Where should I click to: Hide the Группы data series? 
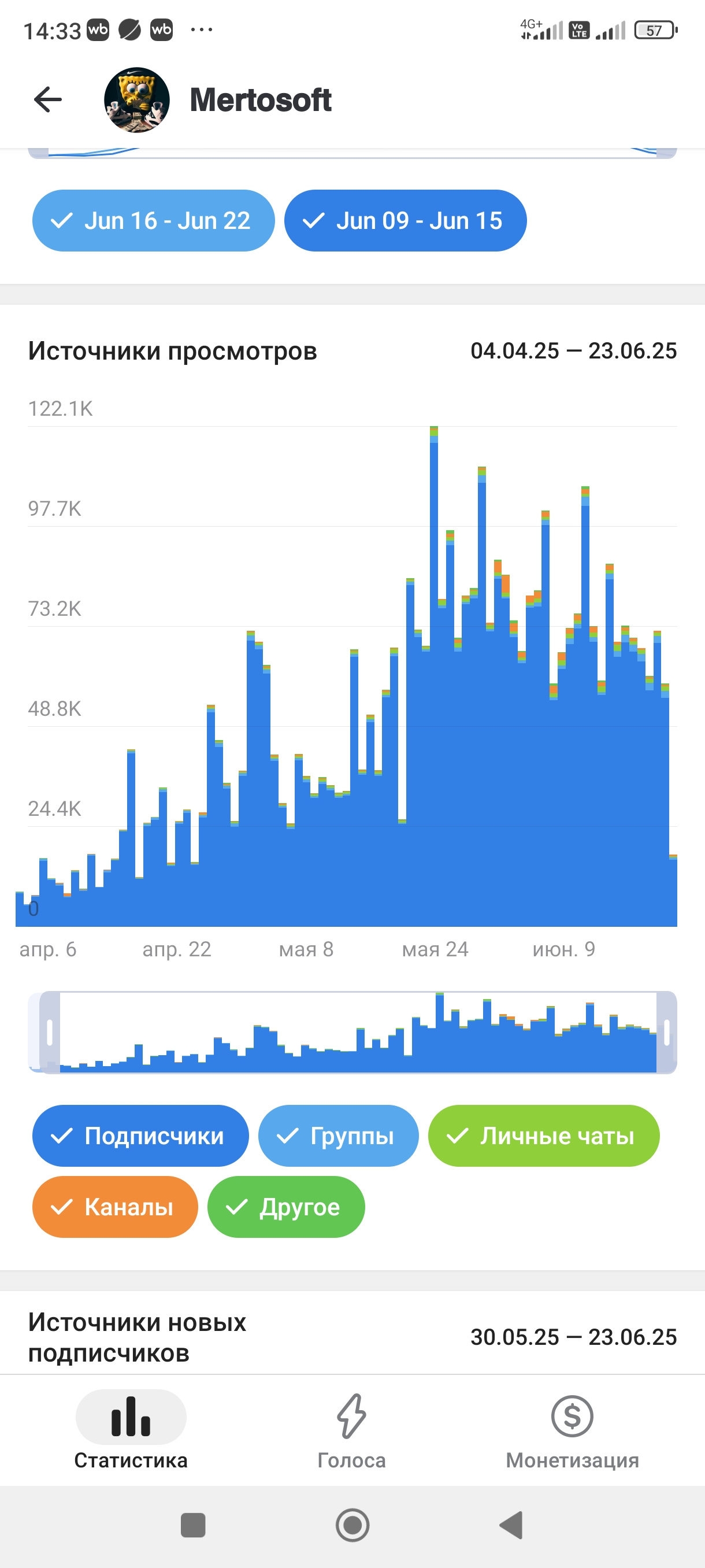coord(338,1136)
